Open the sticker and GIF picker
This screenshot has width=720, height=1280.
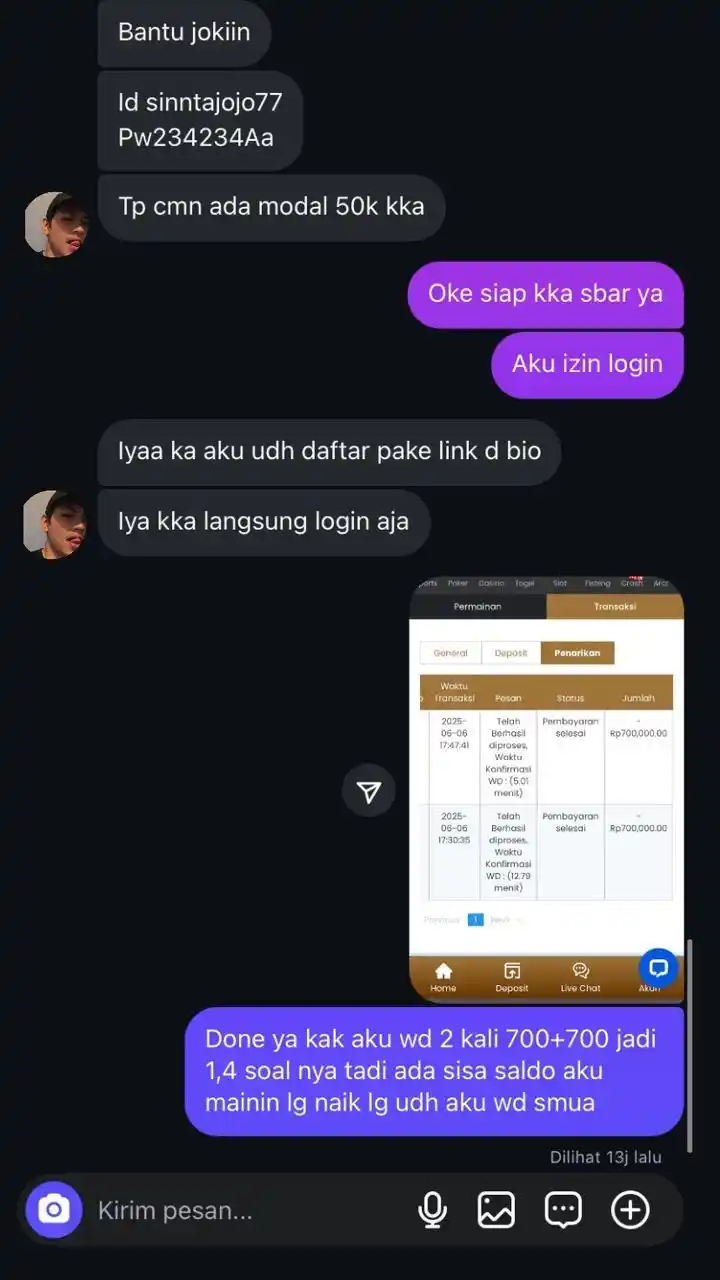tap(563, 1210)
